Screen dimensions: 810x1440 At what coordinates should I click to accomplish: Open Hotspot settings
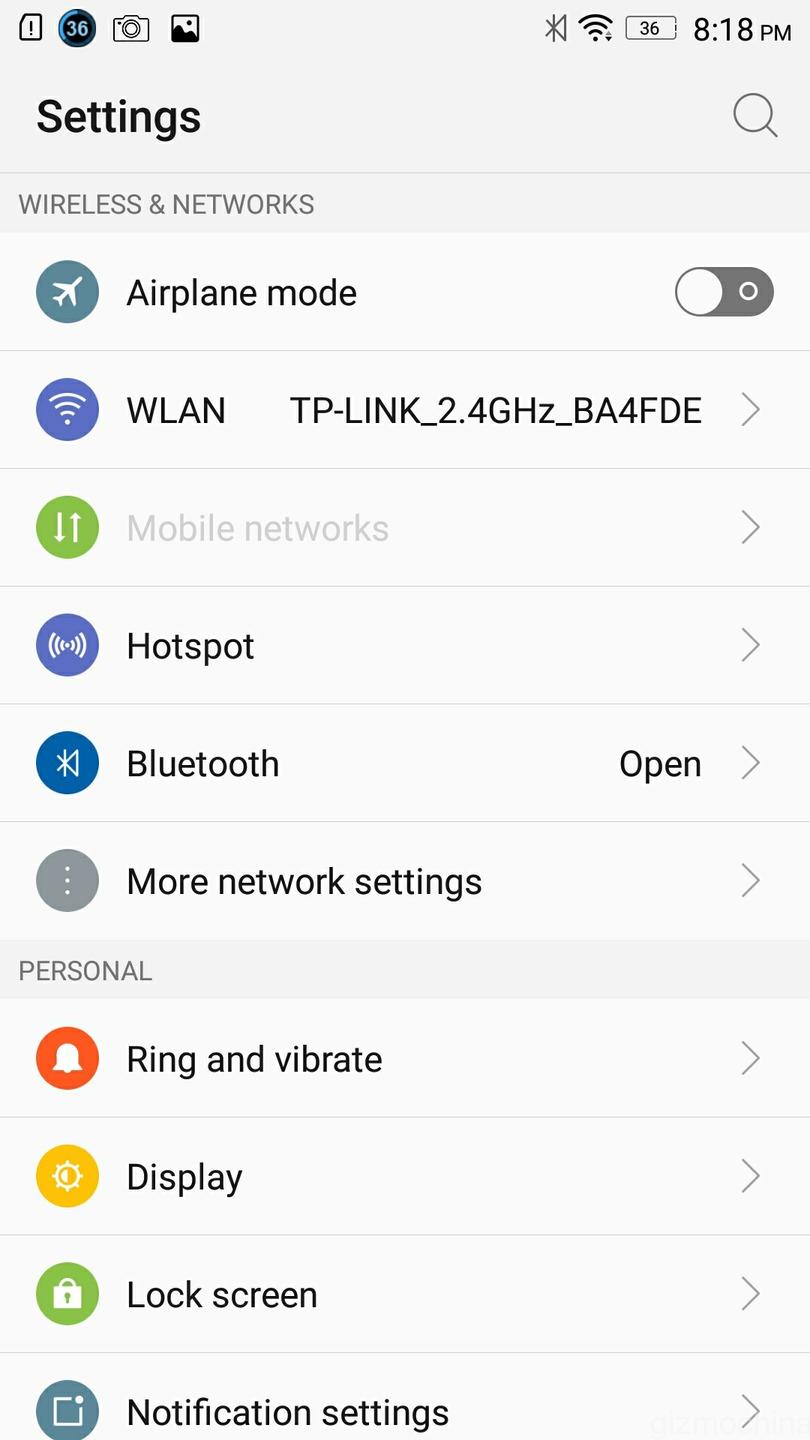coord(404,646)
